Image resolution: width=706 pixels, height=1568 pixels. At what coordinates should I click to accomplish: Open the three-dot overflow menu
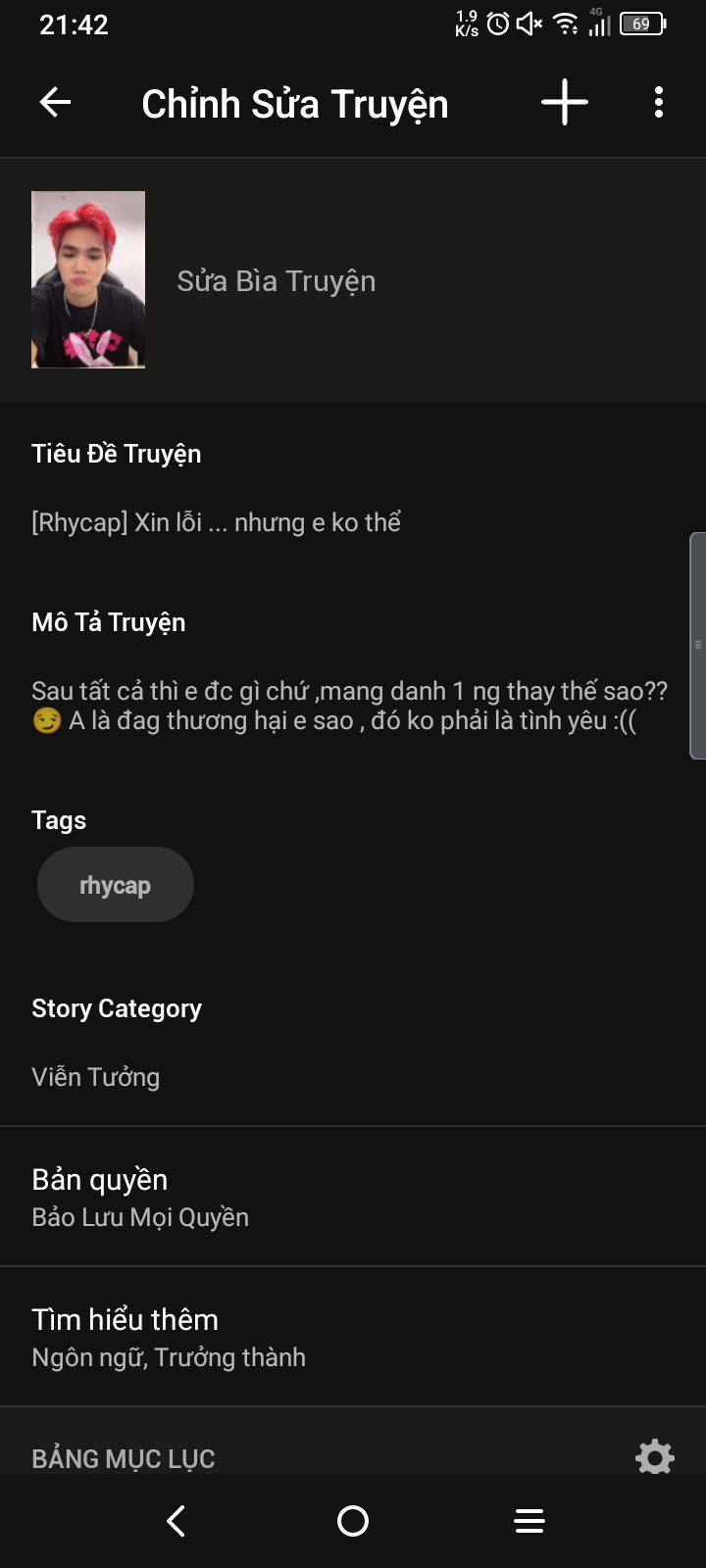click(x=659, y=102)
